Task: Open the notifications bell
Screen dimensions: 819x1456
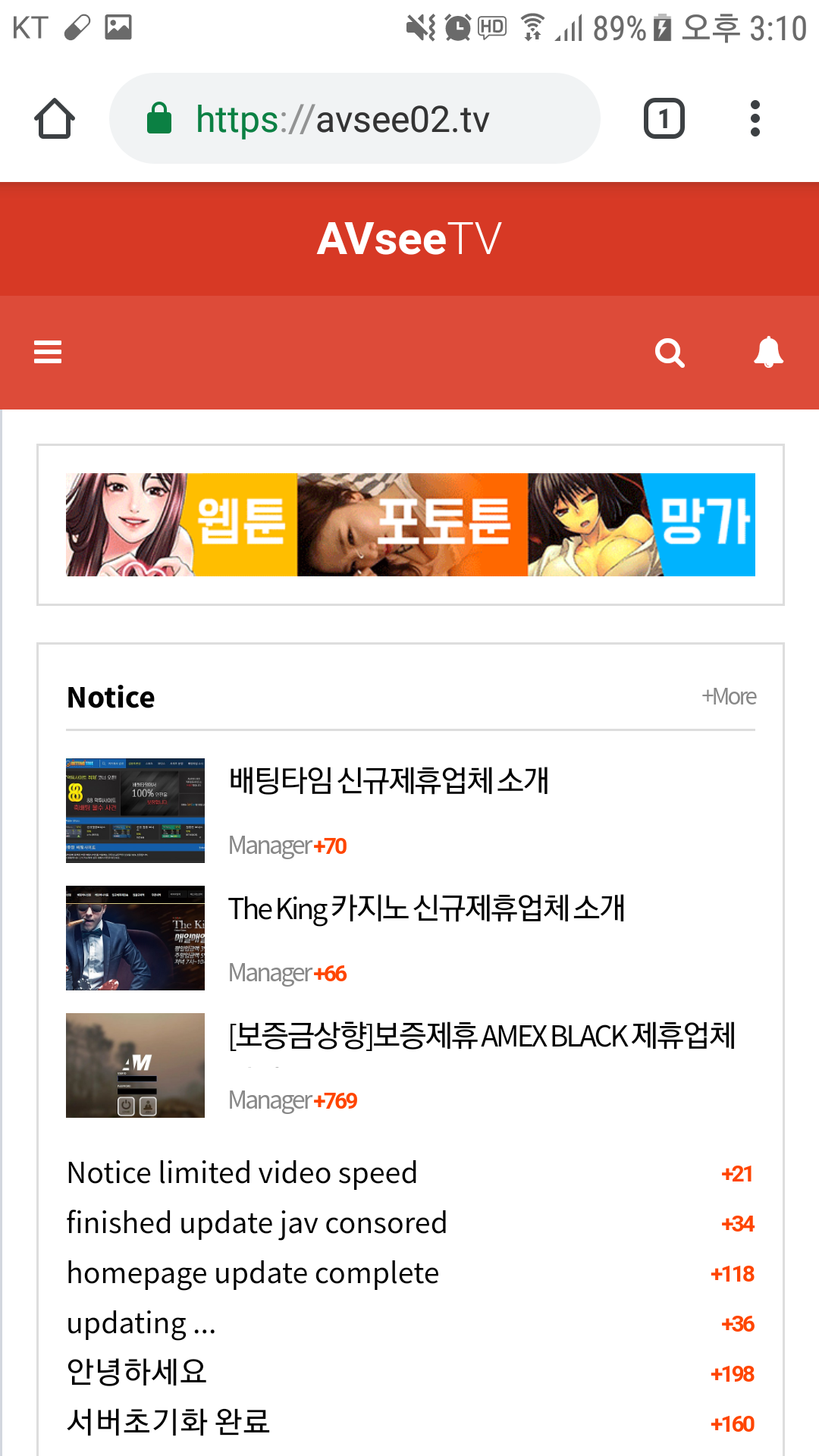Action: tap(768, 352)
